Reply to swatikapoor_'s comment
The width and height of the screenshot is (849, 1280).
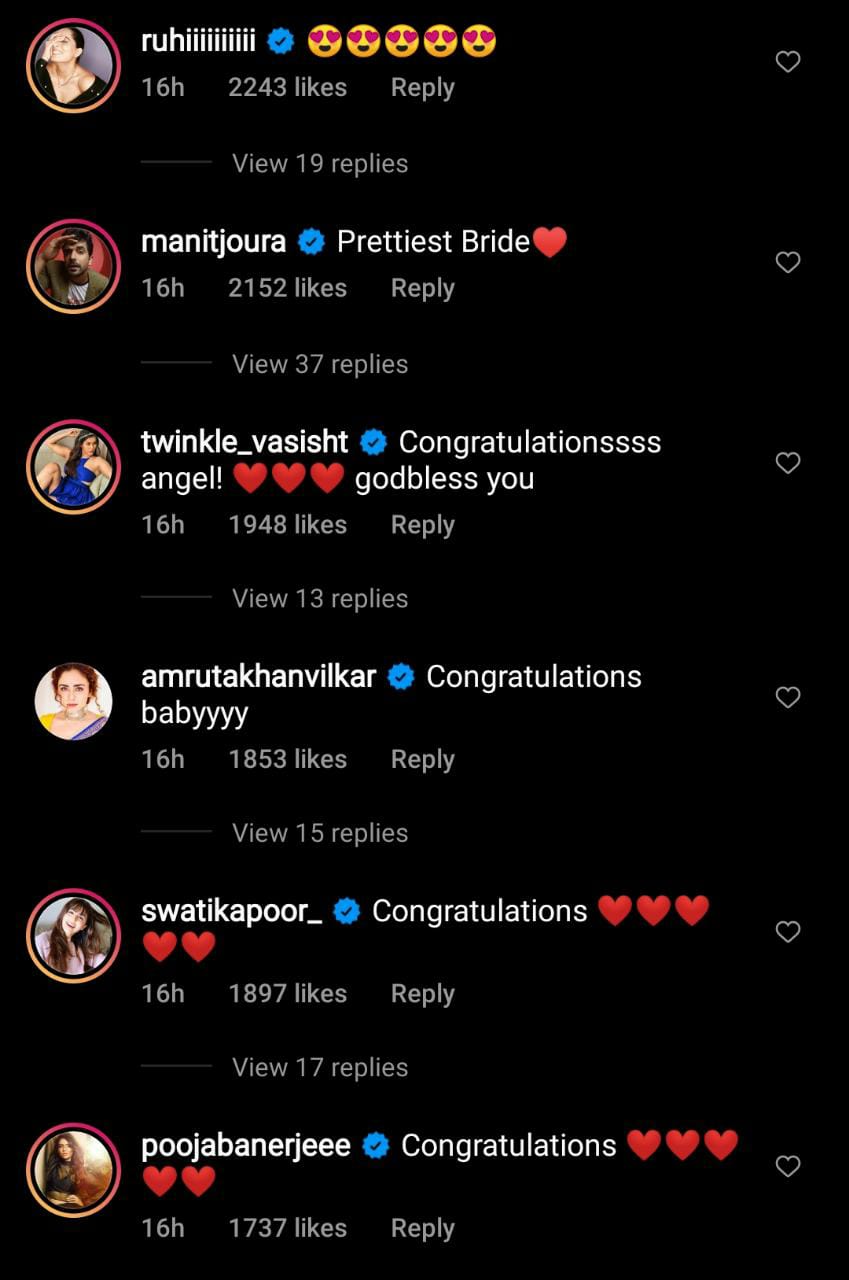pos(422,993)
